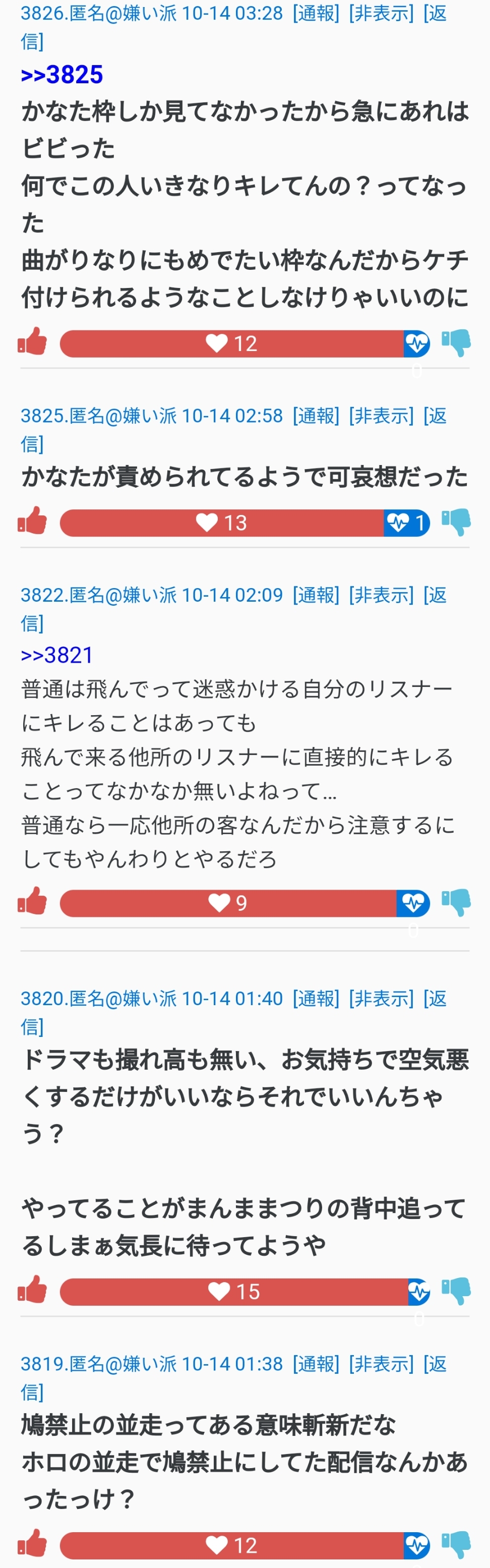Thumbs down comment 3819
The height and width of the screenshot is (1568, 490).
(456, 1544)
